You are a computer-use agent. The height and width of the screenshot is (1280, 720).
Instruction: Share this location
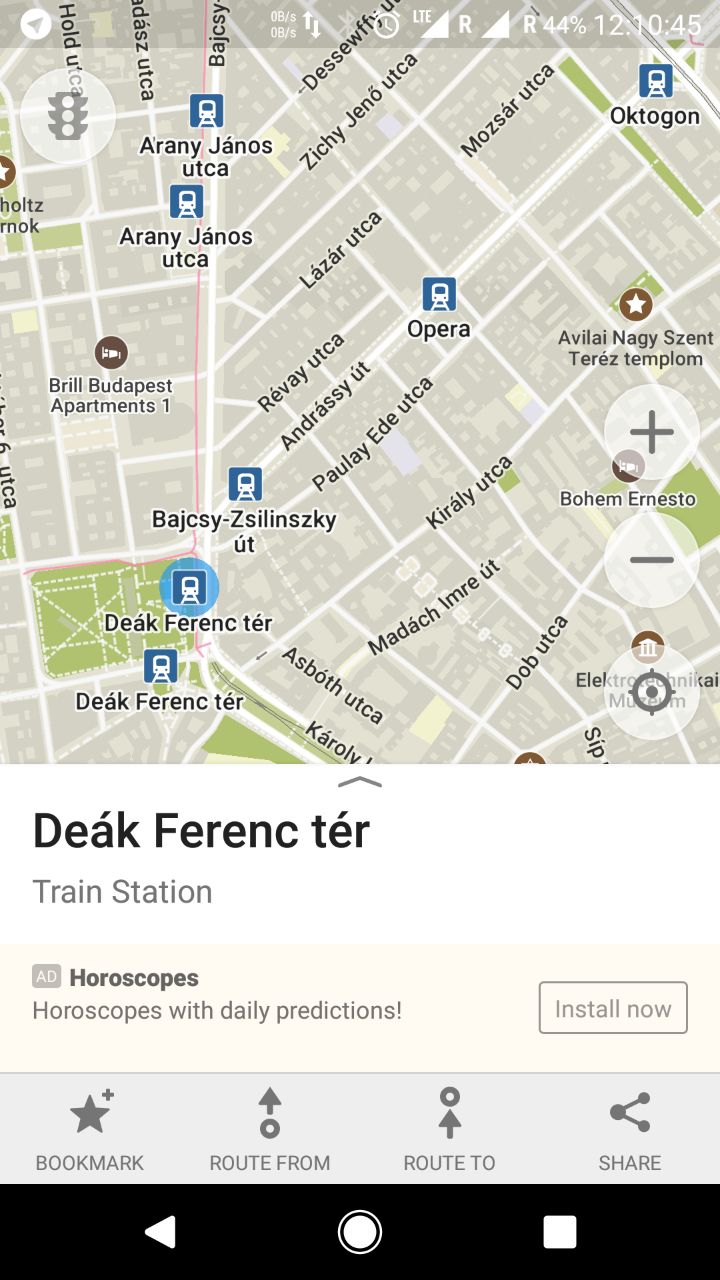(630, 1130)
